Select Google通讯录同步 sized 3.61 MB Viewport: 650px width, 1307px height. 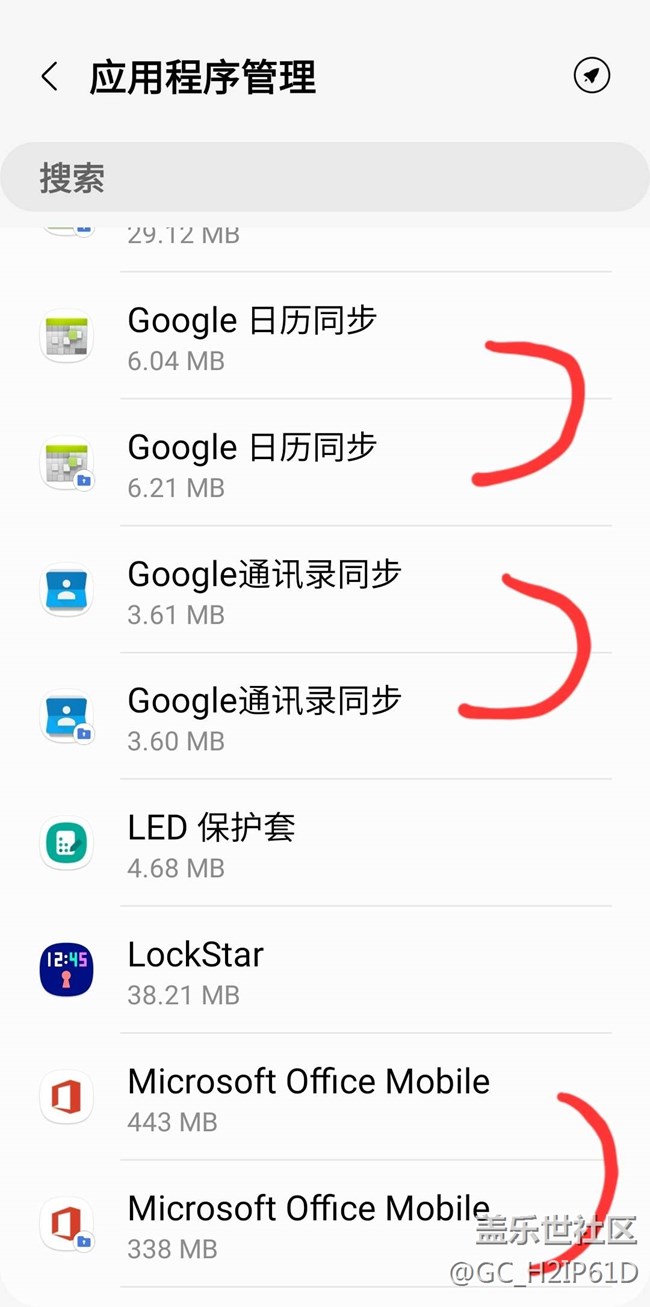(325, 590)
